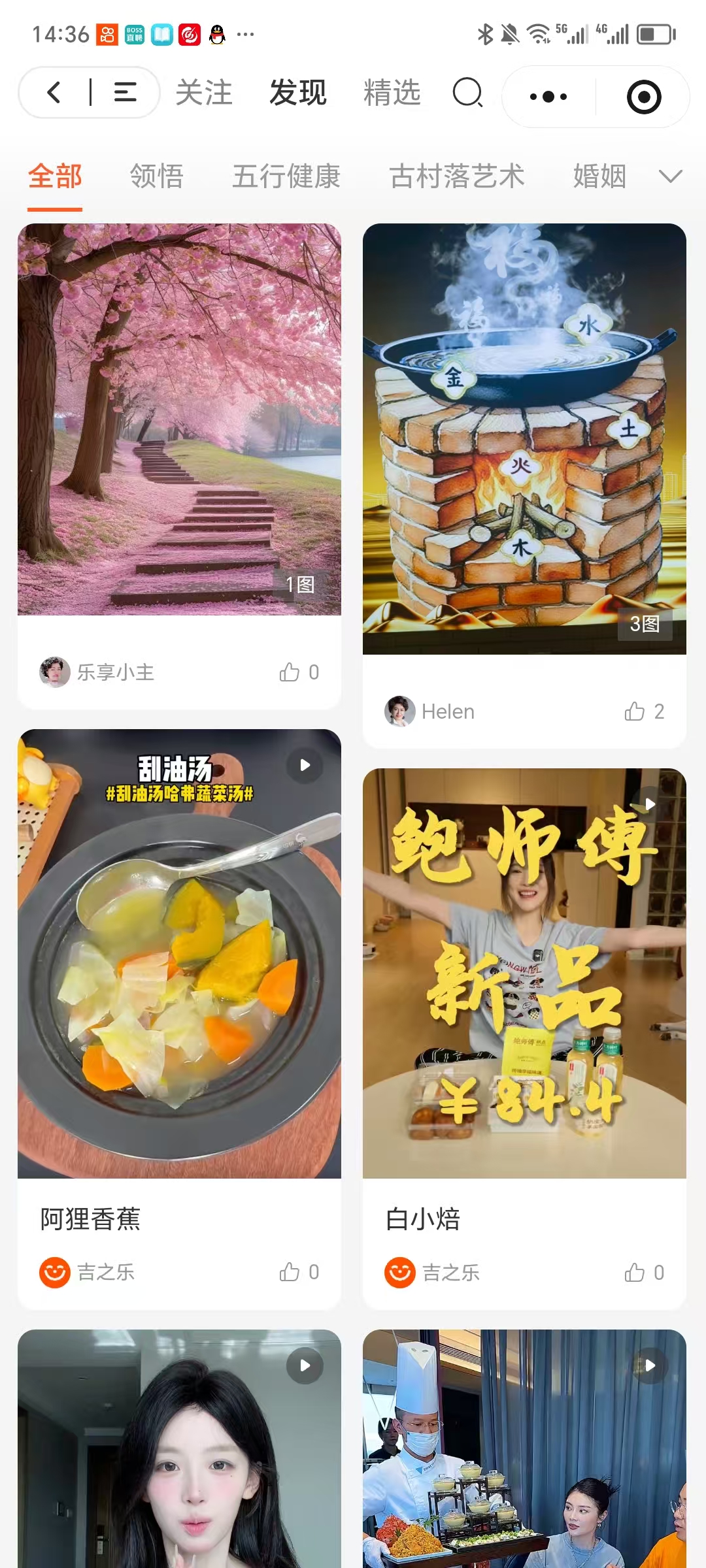Open the cherry blossom post by 乐享小主
This screenshot has width=706, height=1568.
point(179,419)
